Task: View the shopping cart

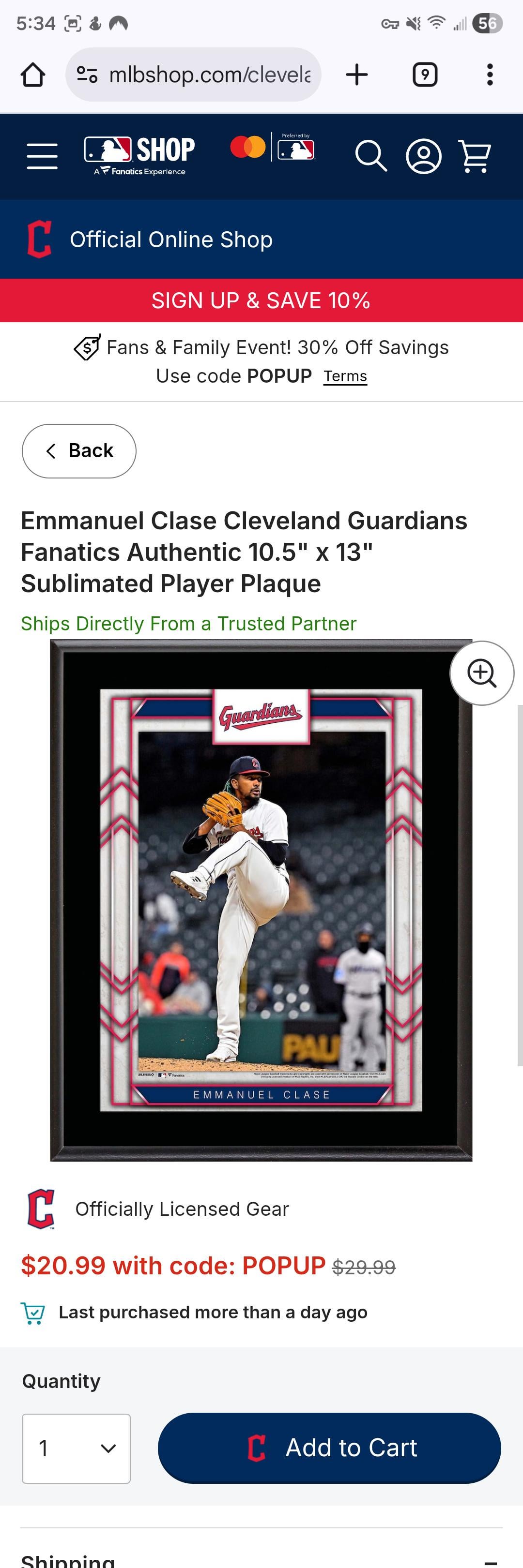Action: tap(476, 156)
